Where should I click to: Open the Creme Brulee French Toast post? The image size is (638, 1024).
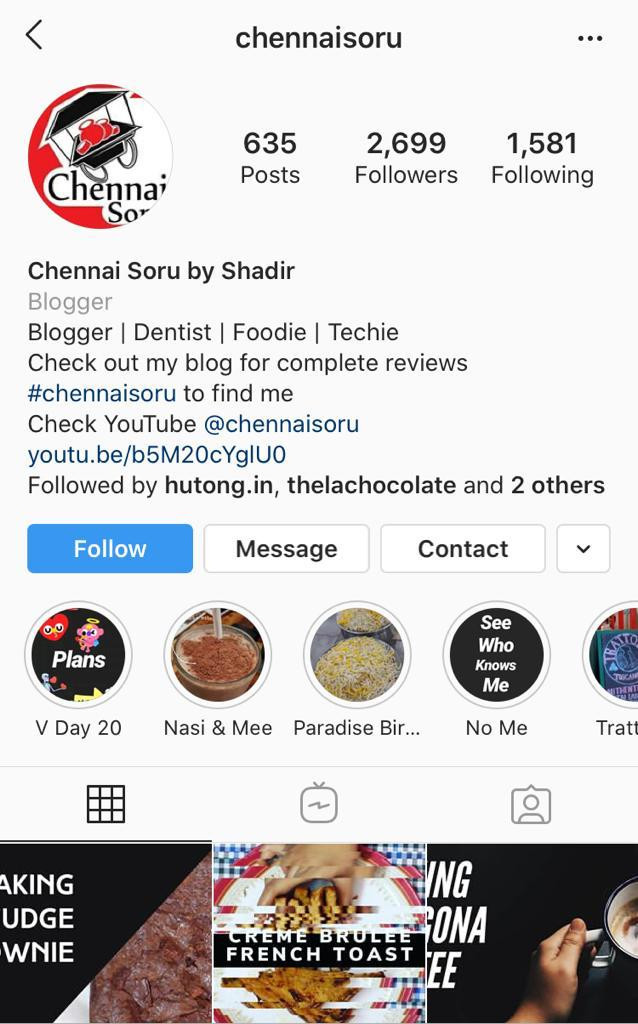319,933
